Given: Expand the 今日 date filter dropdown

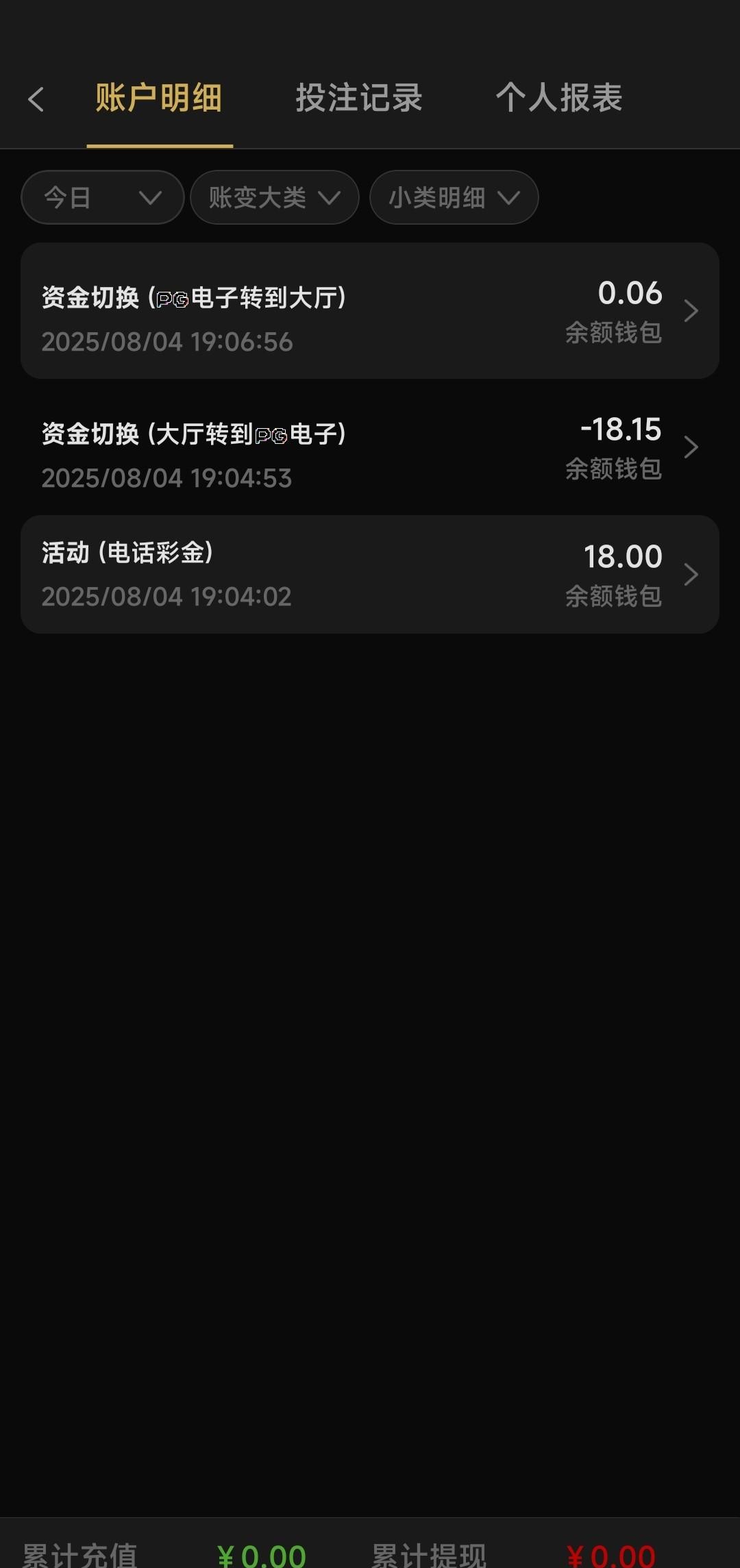Looking at the screenshot, I should pyautogui.click(x=103, y=198).
